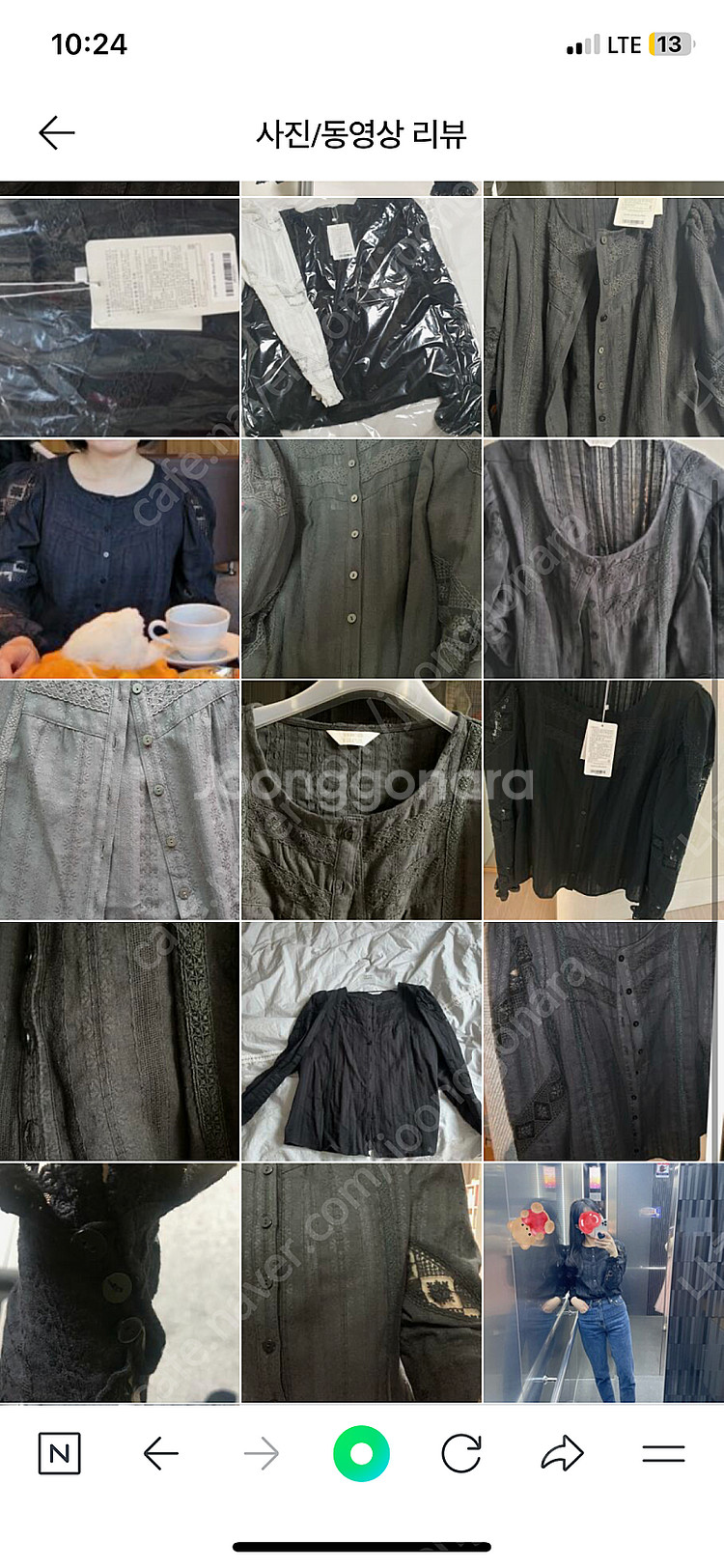This screenshot has width=724, height=1568.
Task: Tap the green circle search button
Action: coord(361,1453)
